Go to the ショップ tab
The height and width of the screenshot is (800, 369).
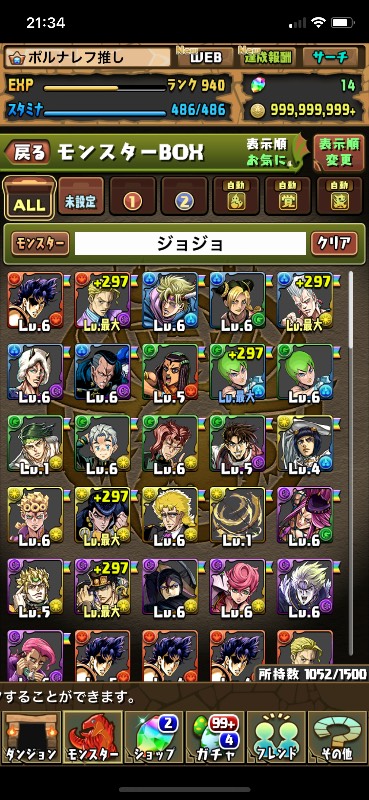pyautogui.click(x=154, y=737)
